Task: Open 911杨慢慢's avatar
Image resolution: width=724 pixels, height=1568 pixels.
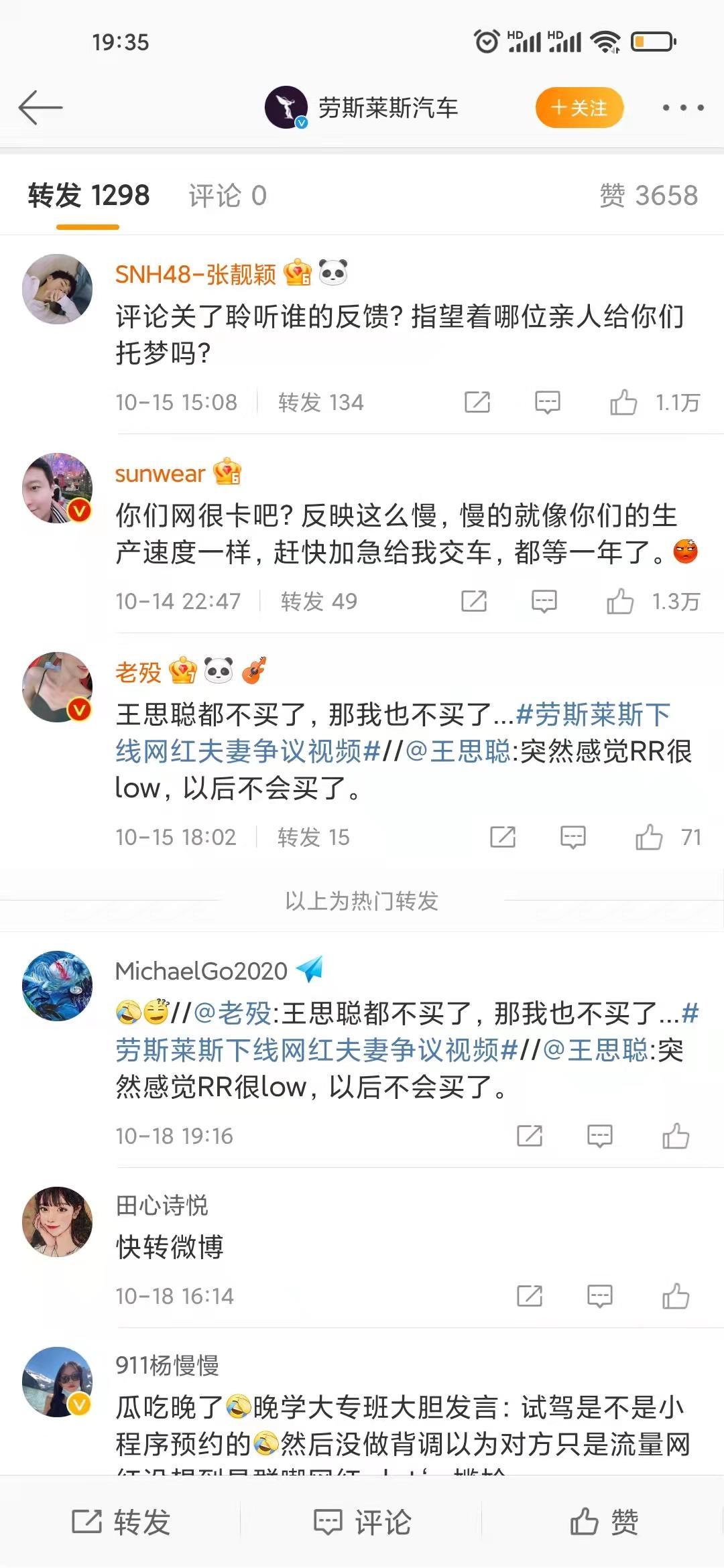Action: [x=58, y=1382]
